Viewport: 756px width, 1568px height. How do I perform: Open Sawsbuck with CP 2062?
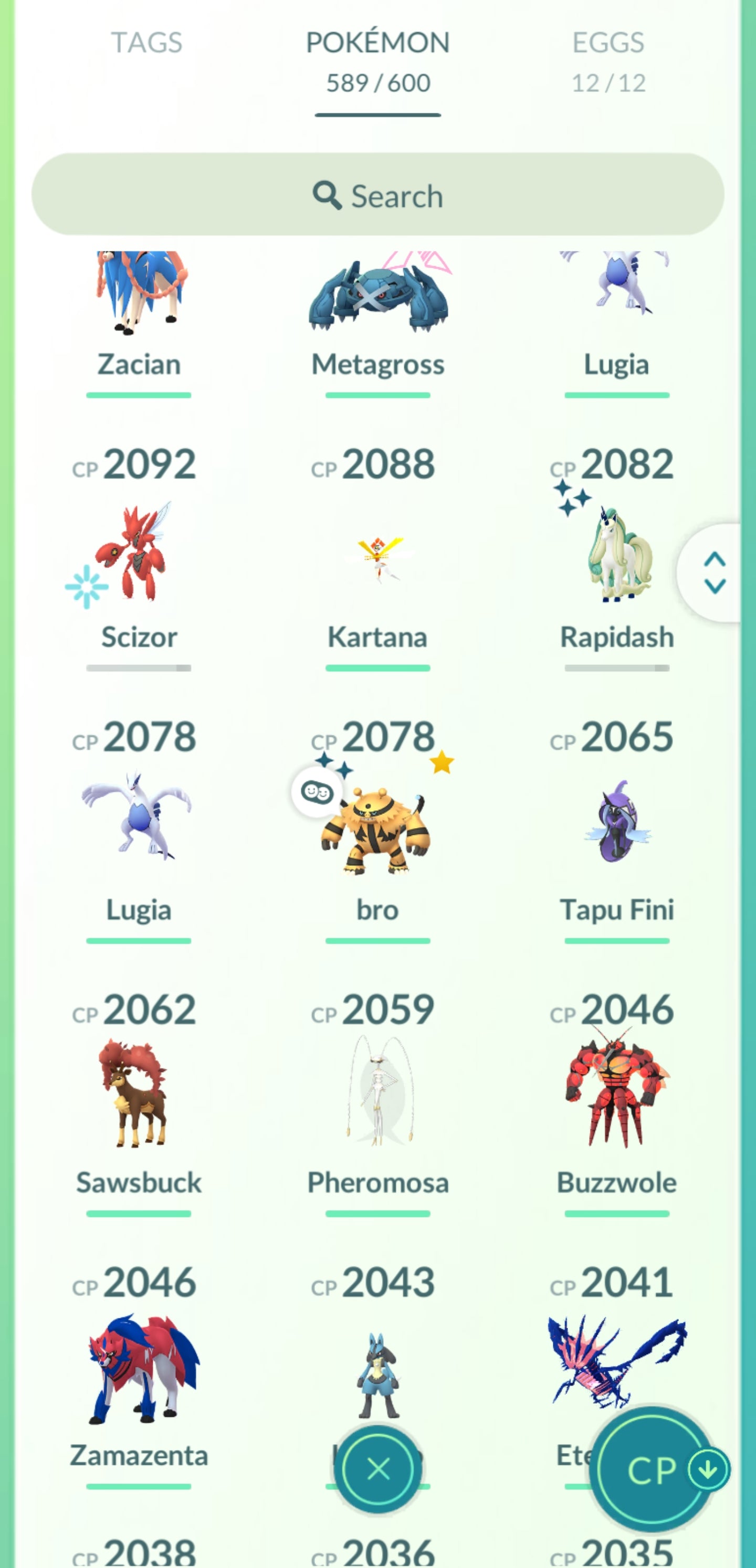point(139,1096)
